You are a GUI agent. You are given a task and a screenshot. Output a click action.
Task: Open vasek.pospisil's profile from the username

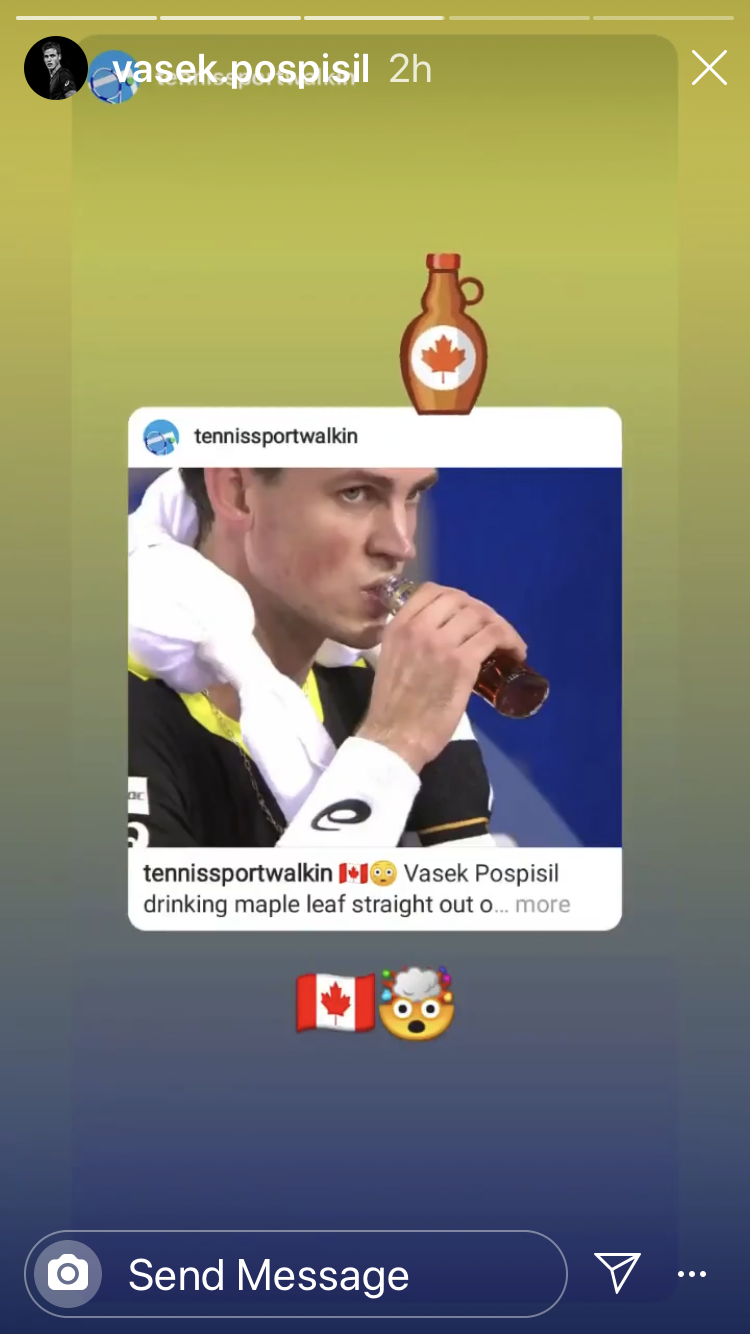pyautogui.click(x=241, y=69)
